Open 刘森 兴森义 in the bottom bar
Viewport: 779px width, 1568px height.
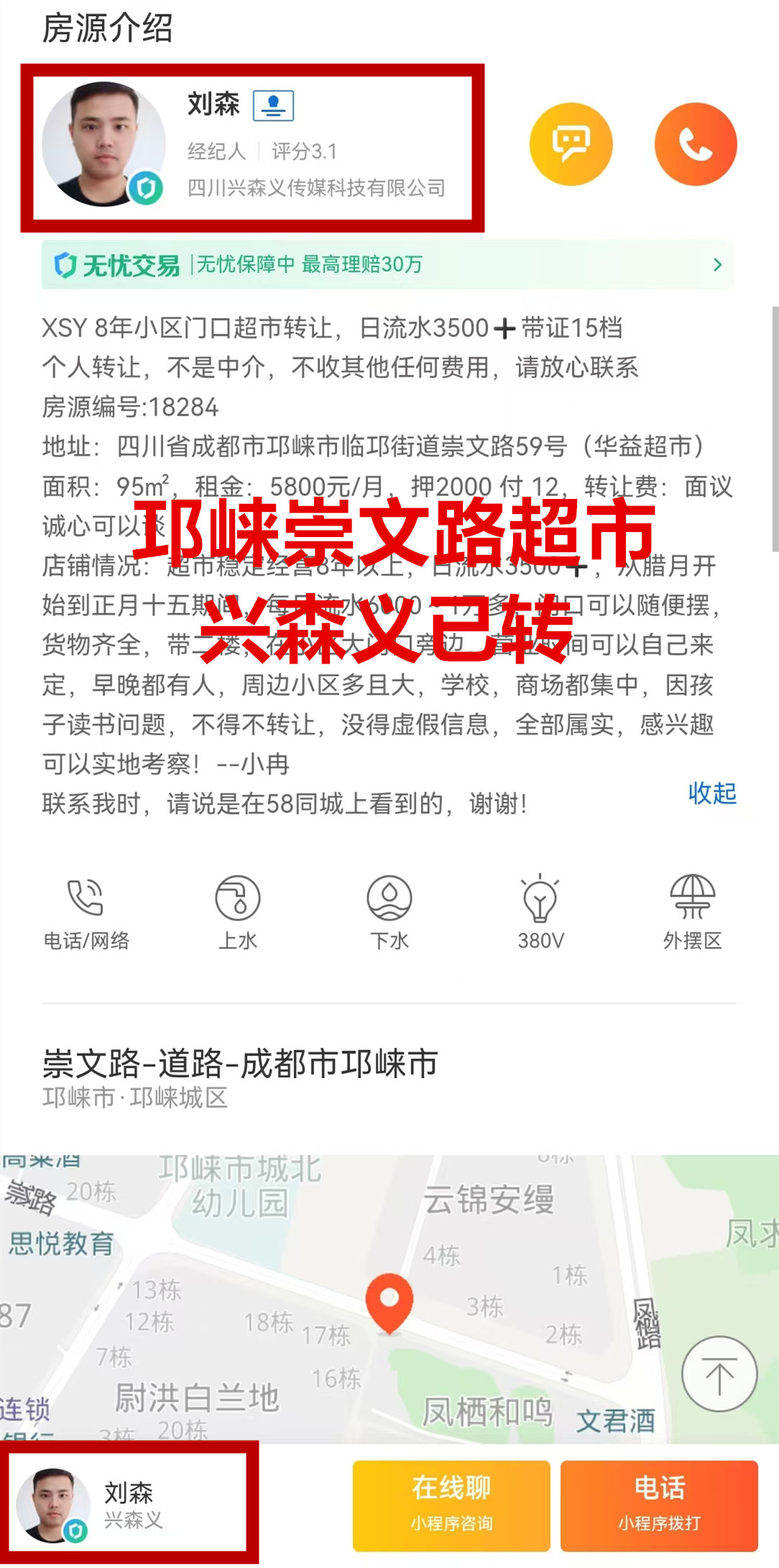click(129, 1505)
